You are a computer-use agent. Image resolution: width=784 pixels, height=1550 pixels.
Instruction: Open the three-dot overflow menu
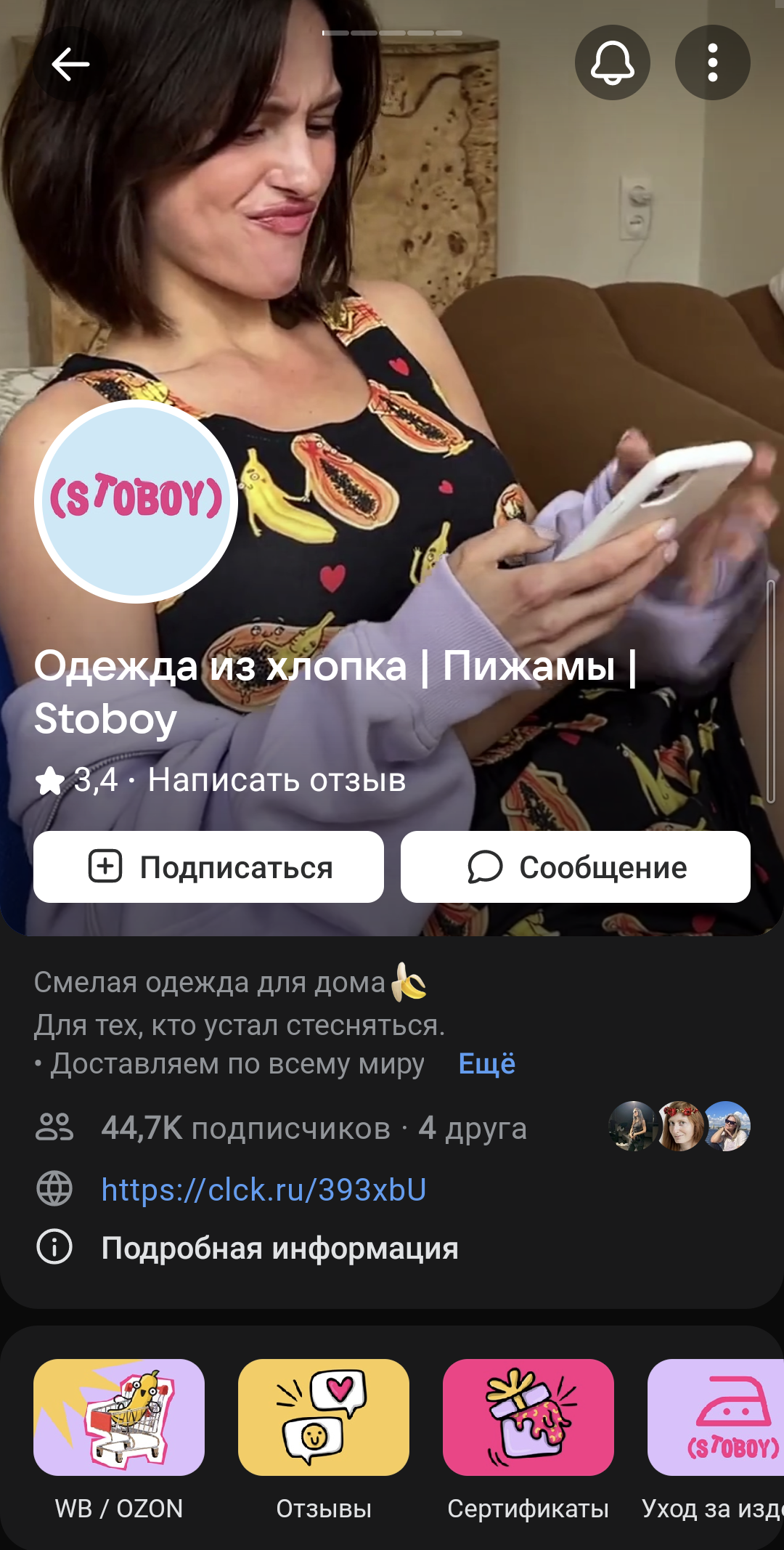click(x=712, y=62)
